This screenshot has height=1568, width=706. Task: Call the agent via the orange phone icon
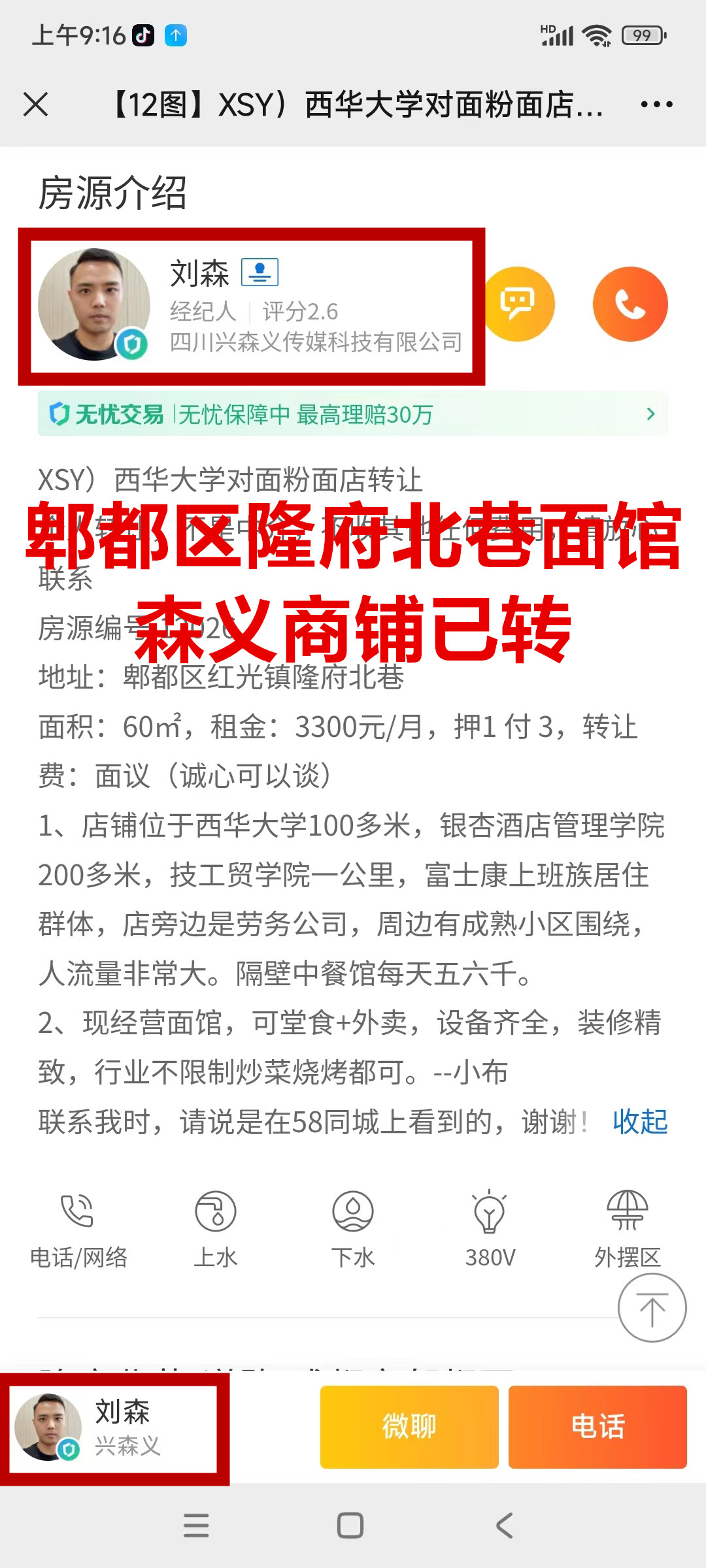630,304
